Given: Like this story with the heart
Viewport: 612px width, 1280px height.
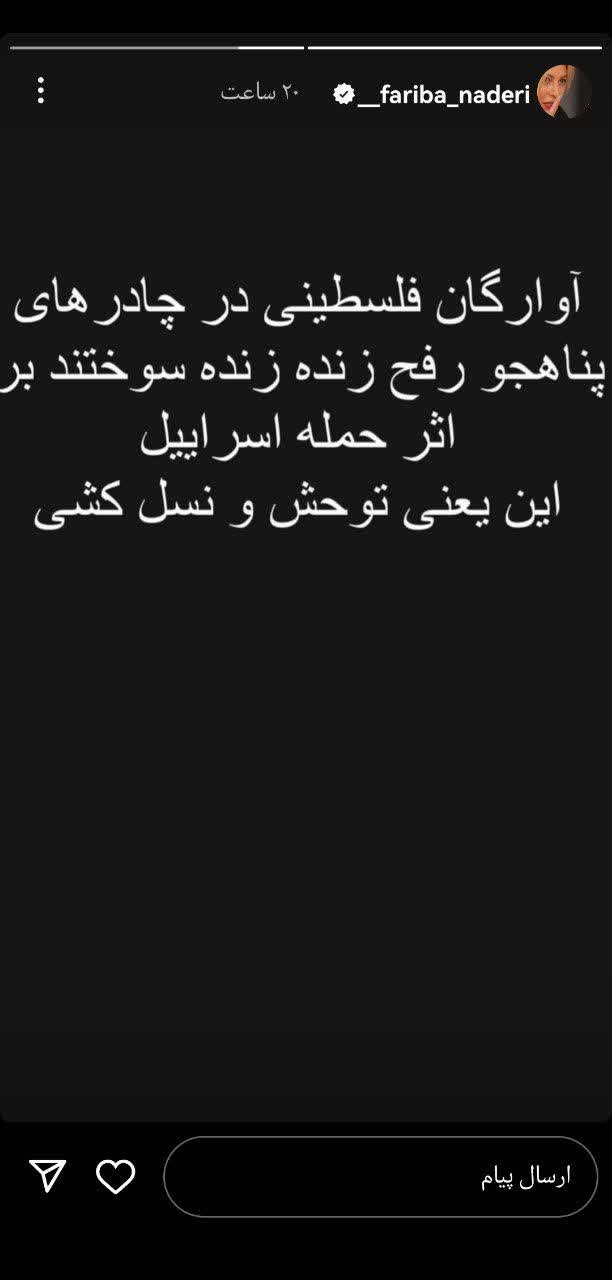Looking at the screenshot, I should pos(115,1176).
